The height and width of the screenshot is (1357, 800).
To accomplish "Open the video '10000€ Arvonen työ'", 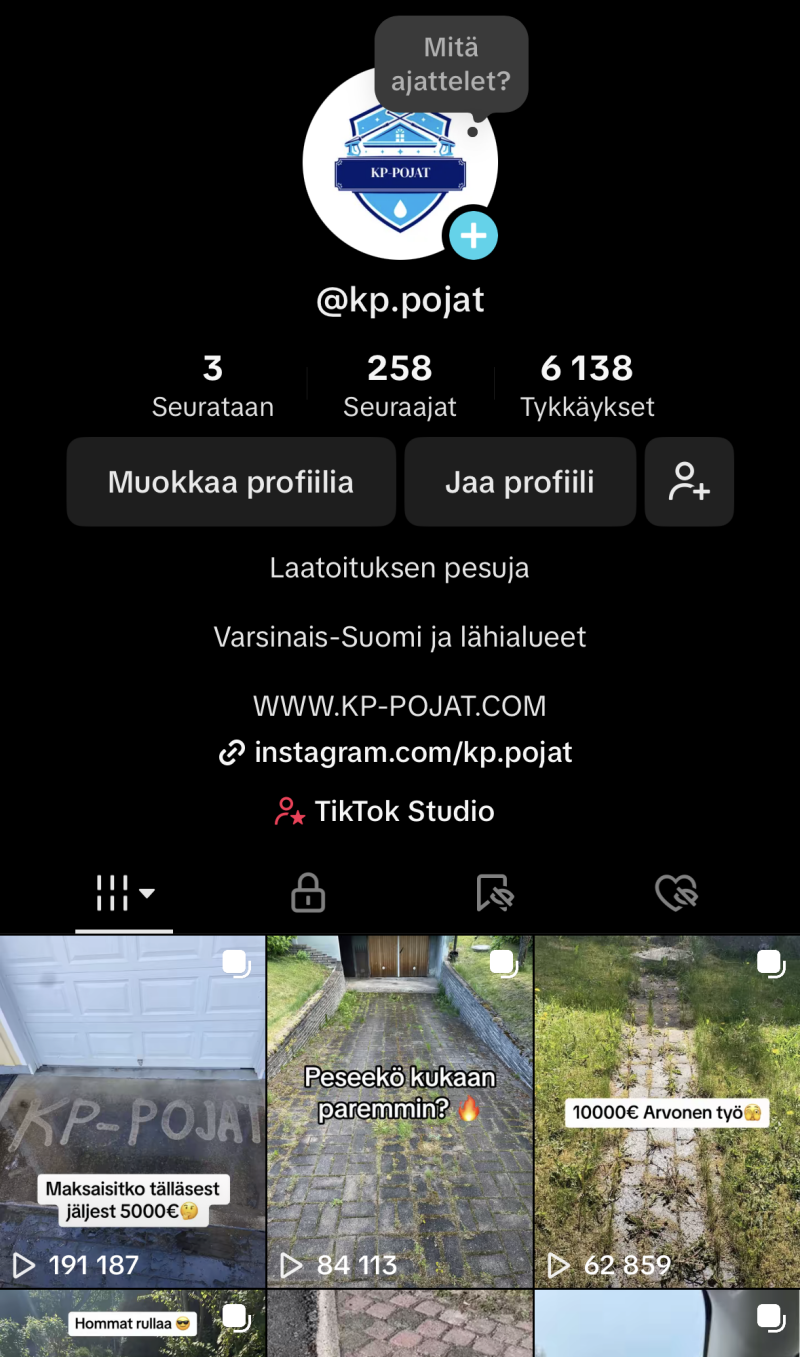I will tap(667, 1110).
